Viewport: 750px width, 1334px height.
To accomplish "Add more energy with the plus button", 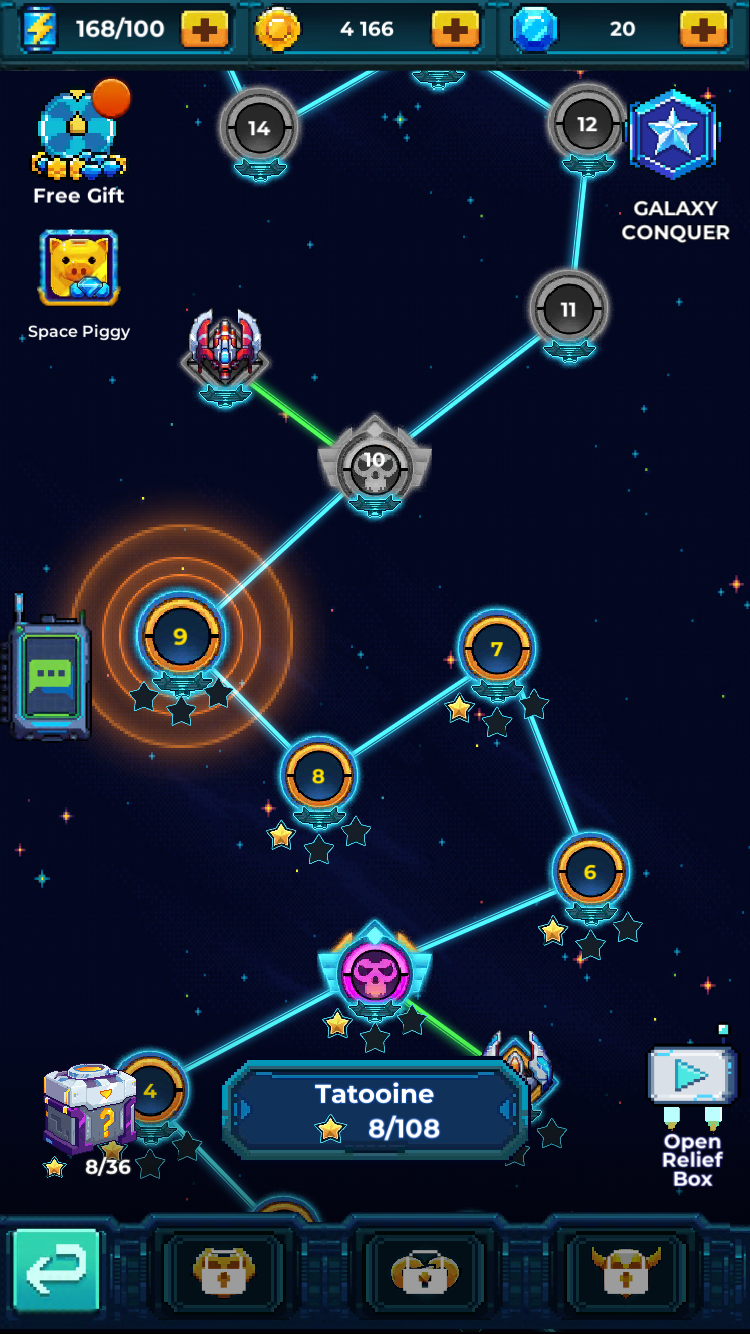I will tap(204, 30).
